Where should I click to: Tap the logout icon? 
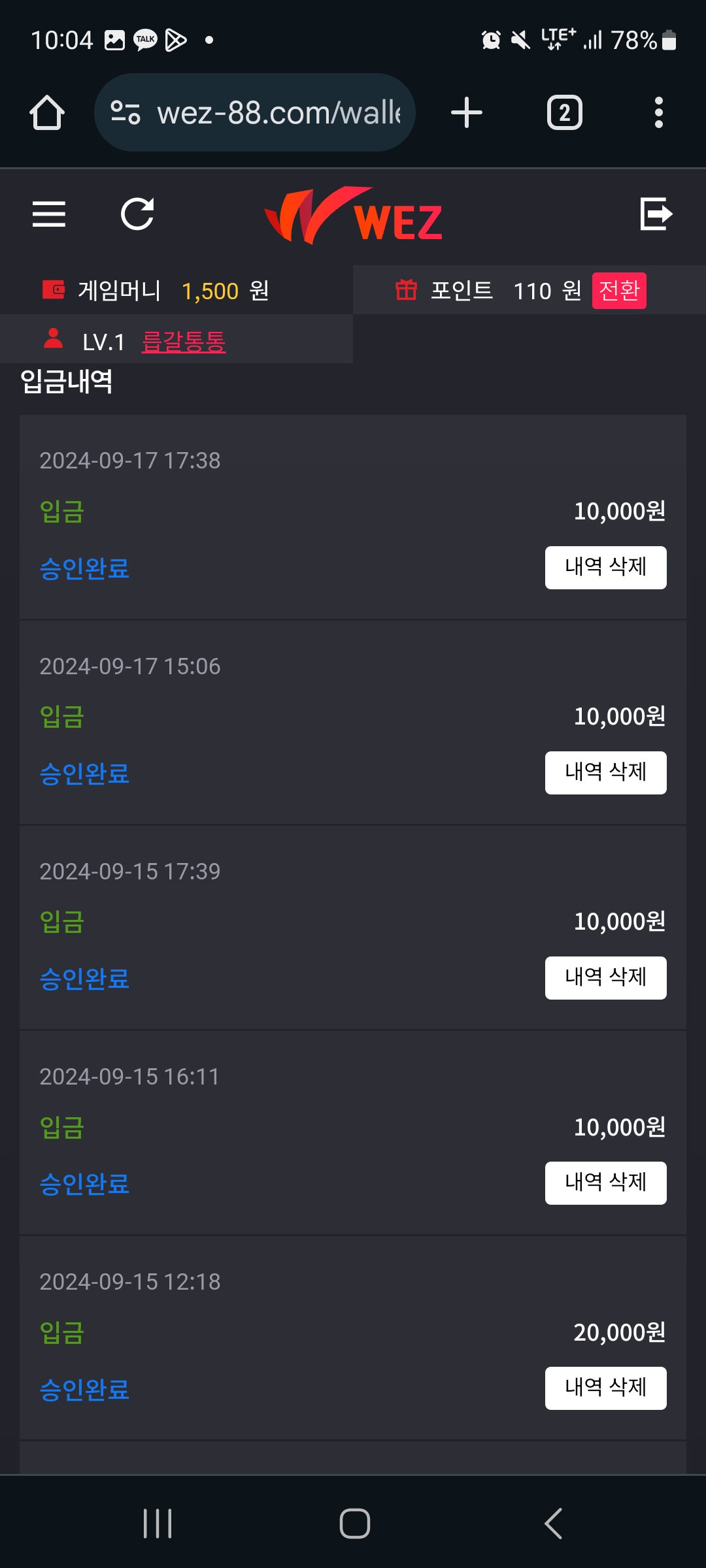pyautogui.click(x=656, y=214)
